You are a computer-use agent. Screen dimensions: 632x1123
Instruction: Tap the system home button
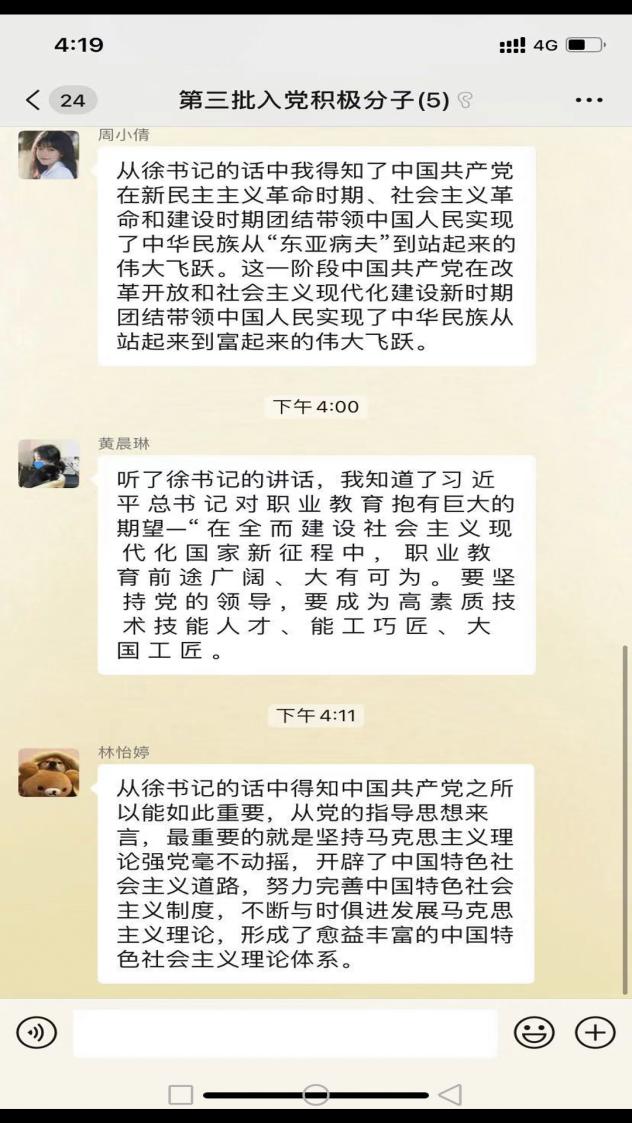[x=316, y=1095]
